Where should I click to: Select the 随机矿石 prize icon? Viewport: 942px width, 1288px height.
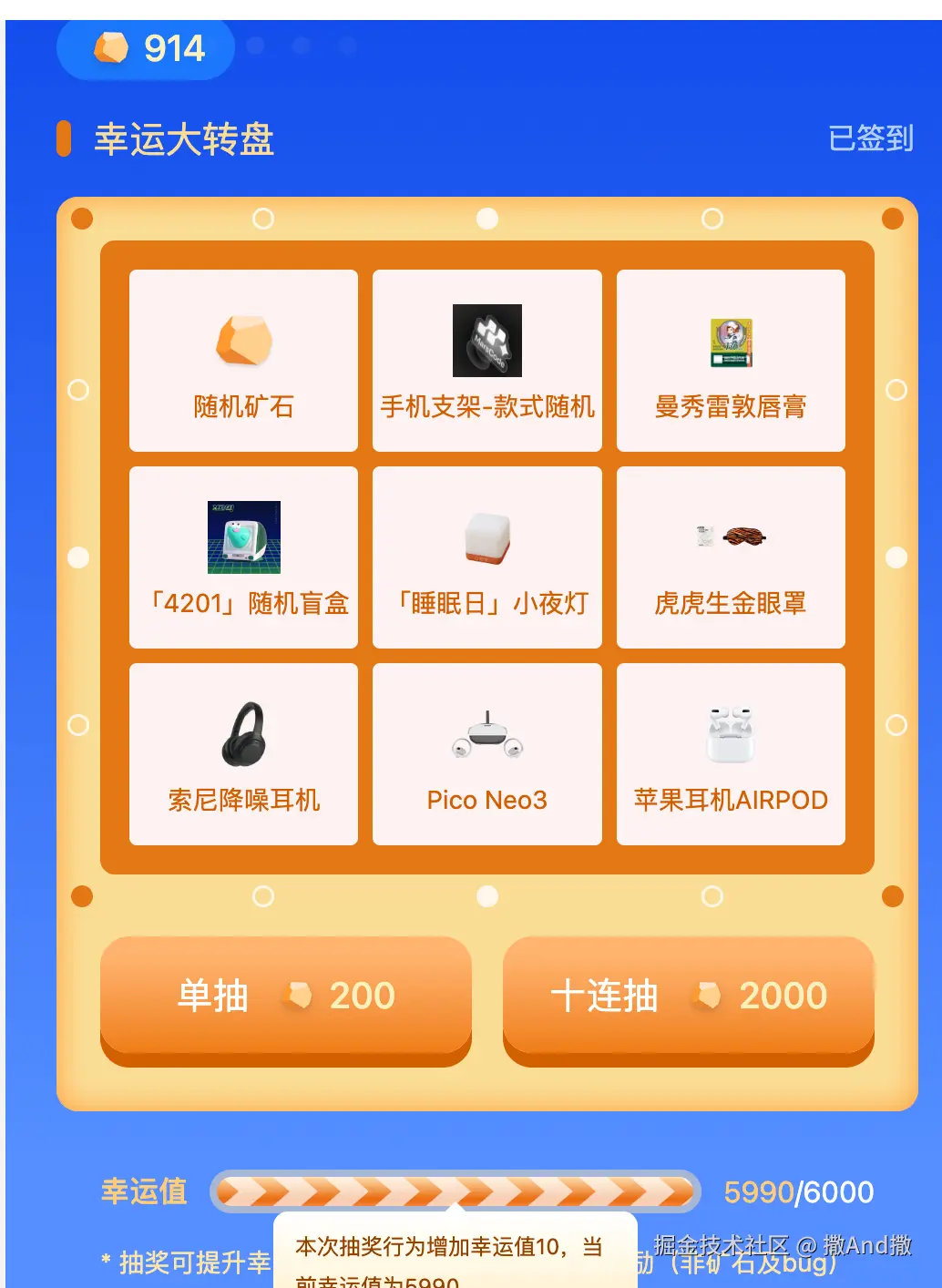coord(242,342)
